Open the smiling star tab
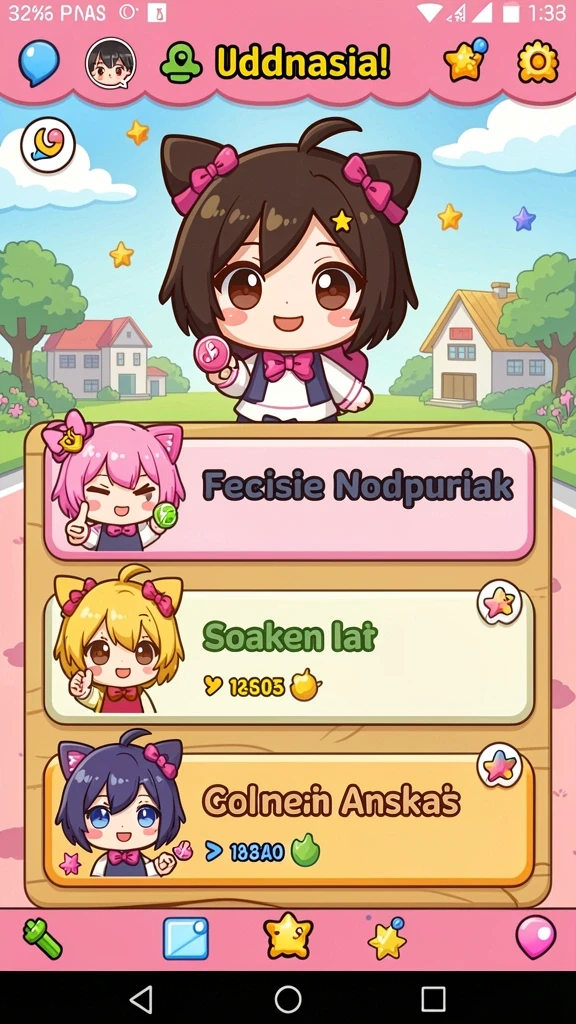576x1024 pixels. tap(288, 937)
